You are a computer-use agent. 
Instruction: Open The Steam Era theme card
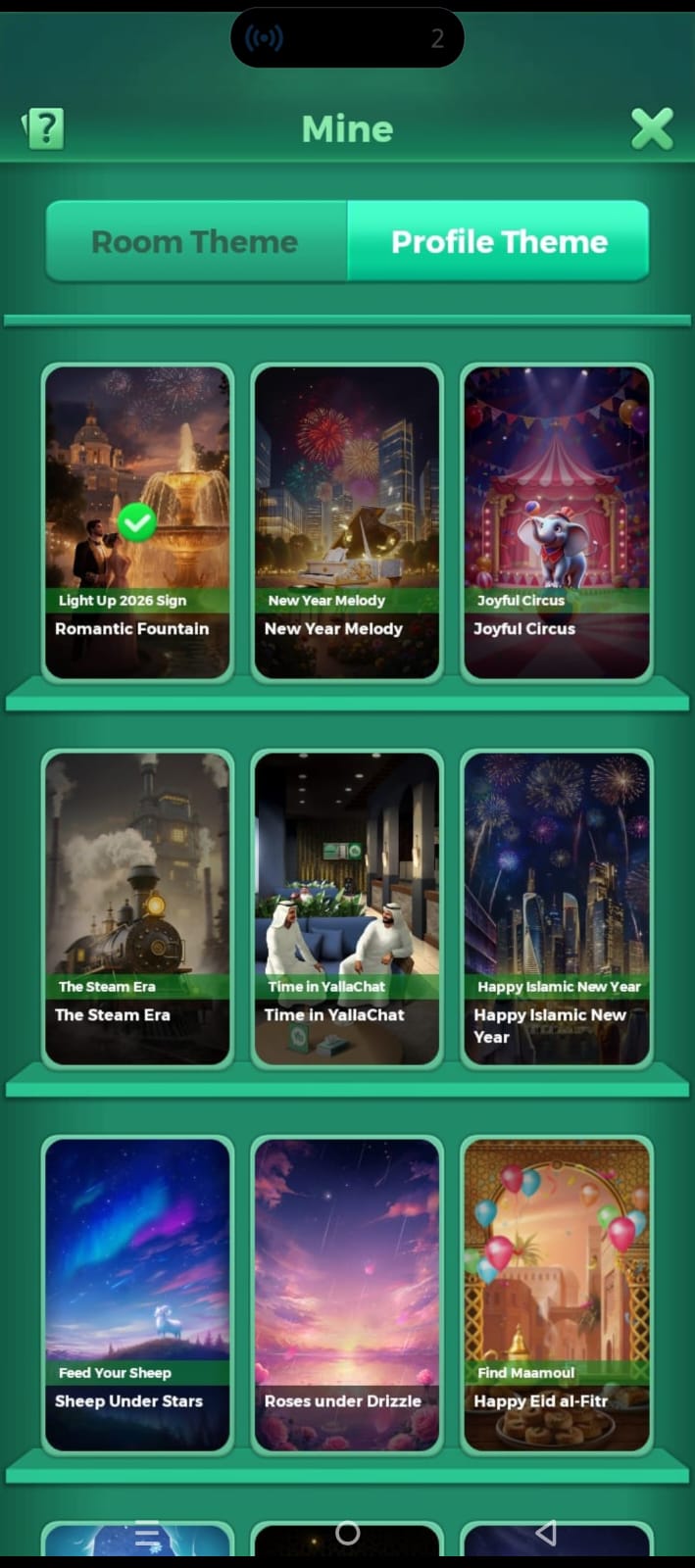click(137, 907)
